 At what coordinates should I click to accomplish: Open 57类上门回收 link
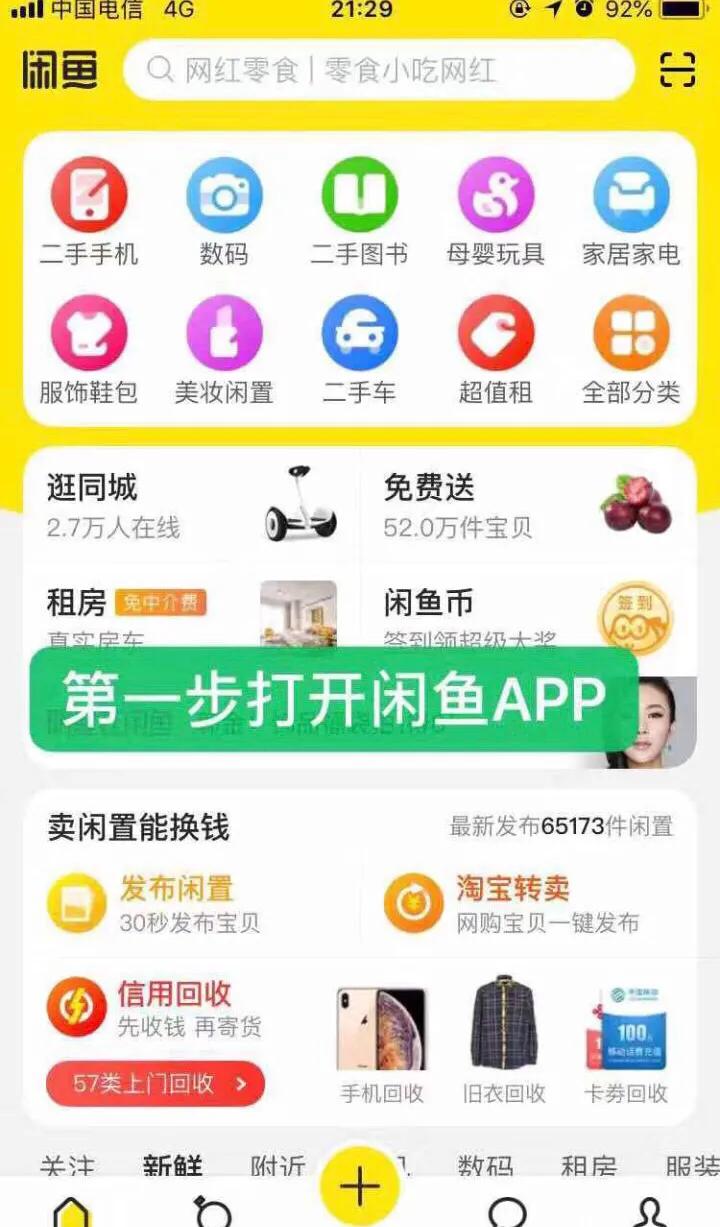pos(154,1084)
